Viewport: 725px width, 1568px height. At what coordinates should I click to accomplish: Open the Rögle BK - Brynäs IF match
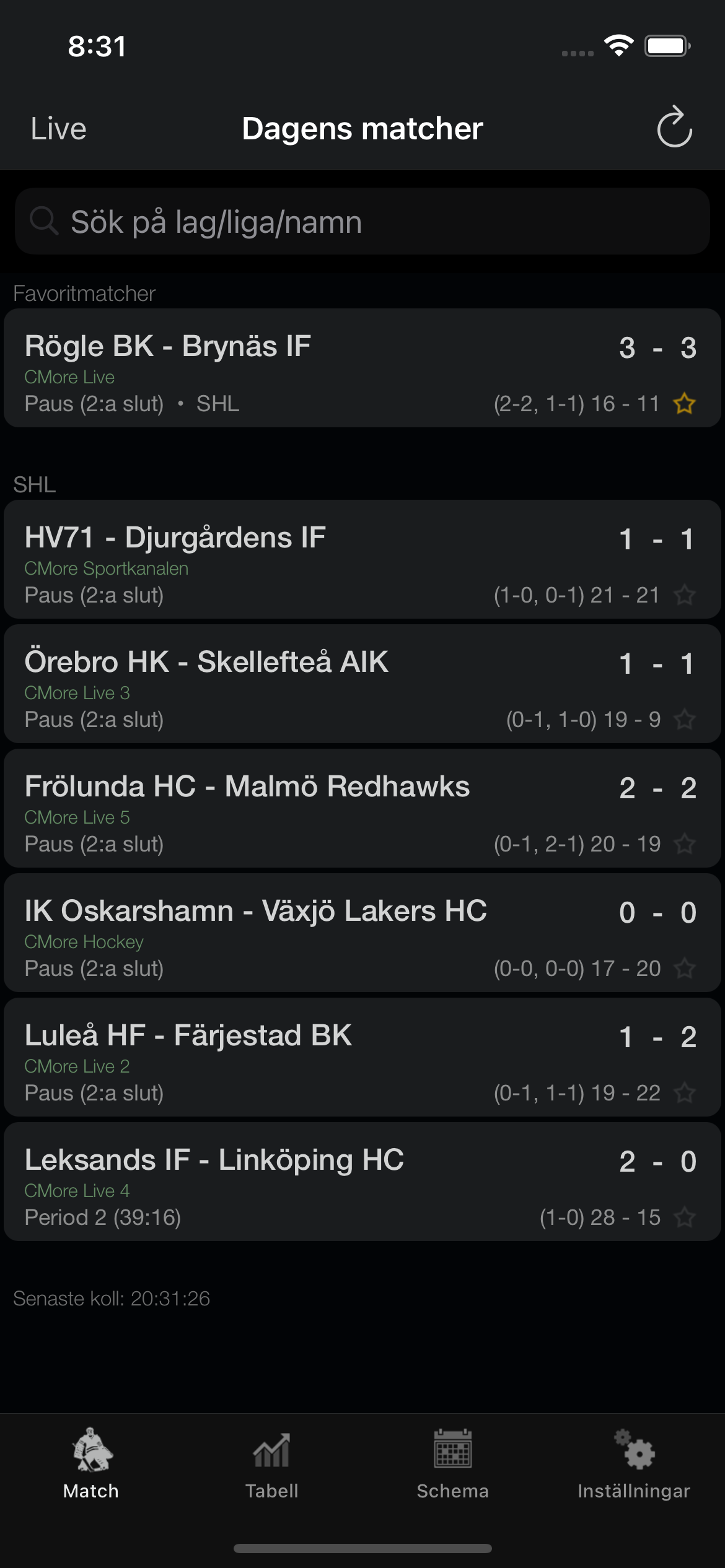click(362, 368)
